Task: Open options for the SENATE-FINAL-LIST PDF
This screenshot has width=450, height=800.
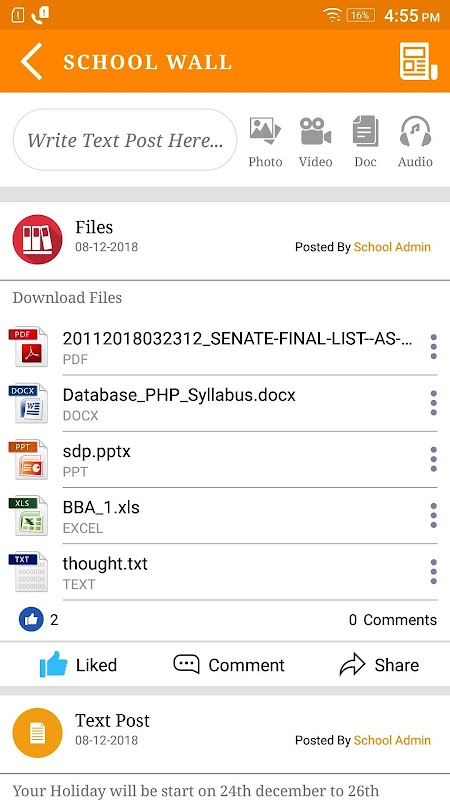Action: click(433, 347)
